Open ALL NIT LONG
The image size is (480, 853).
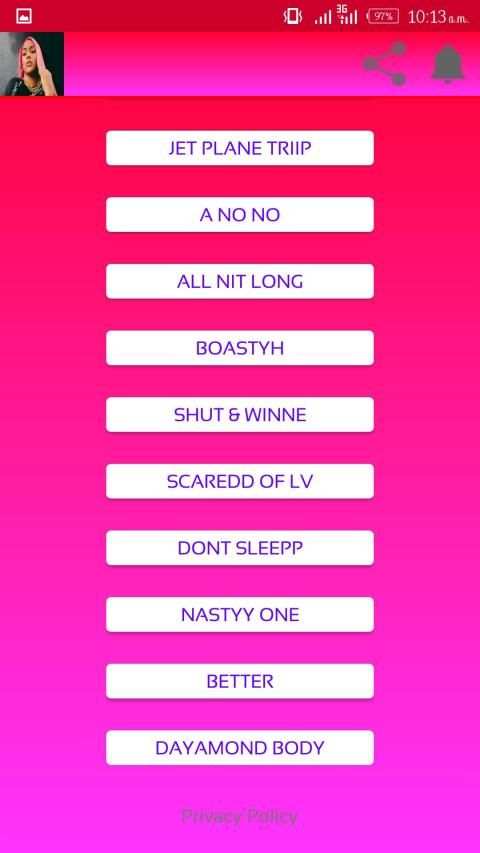[x=240, y=281]
